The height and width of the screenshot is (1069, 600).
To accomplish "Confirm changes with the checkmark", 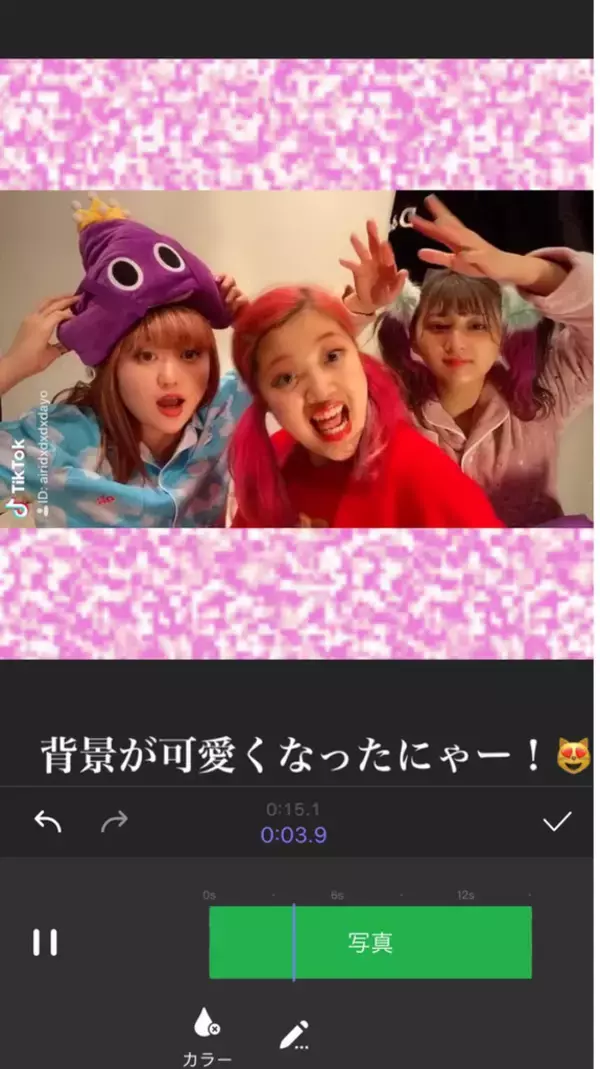I will (557, 822).
